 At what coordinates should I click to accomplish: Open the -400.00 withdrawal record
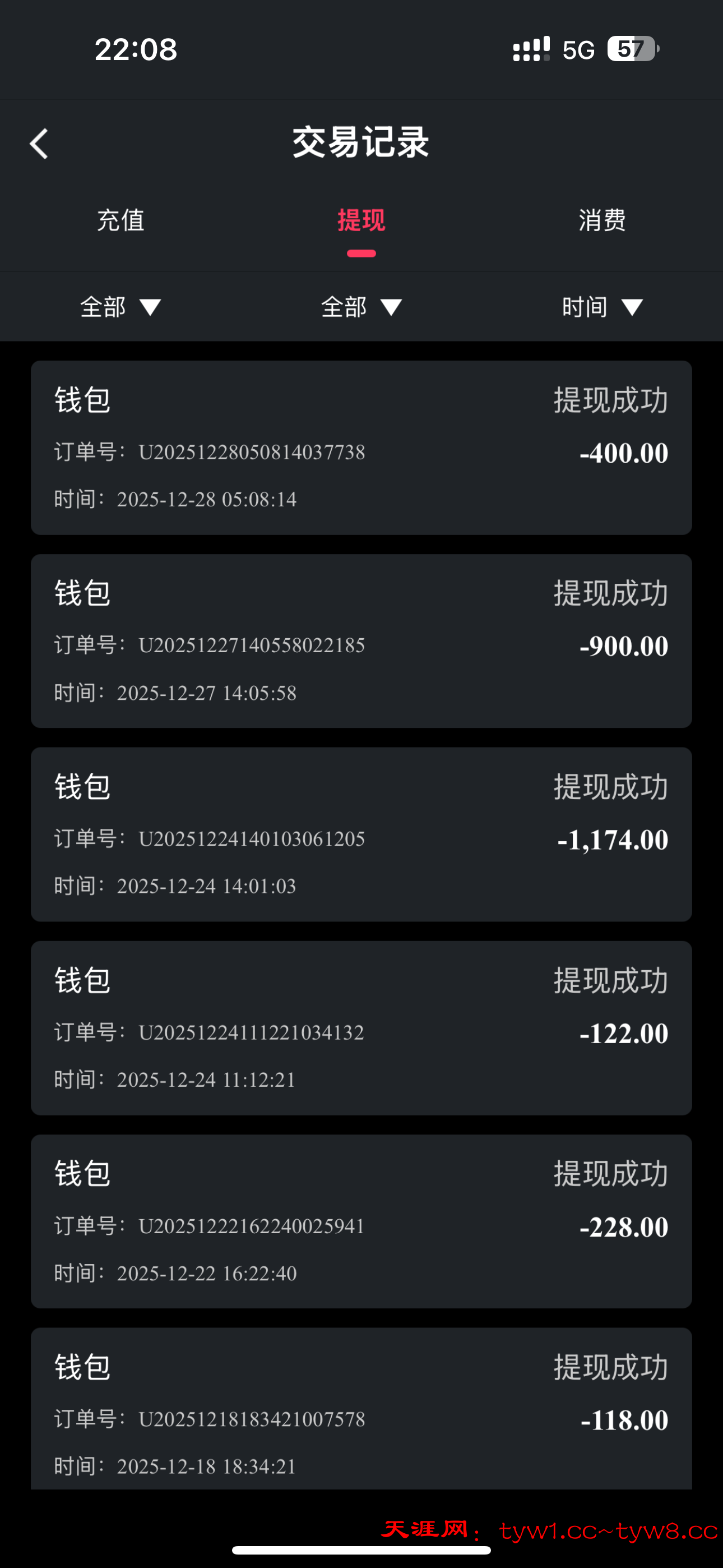click(361, 448)
